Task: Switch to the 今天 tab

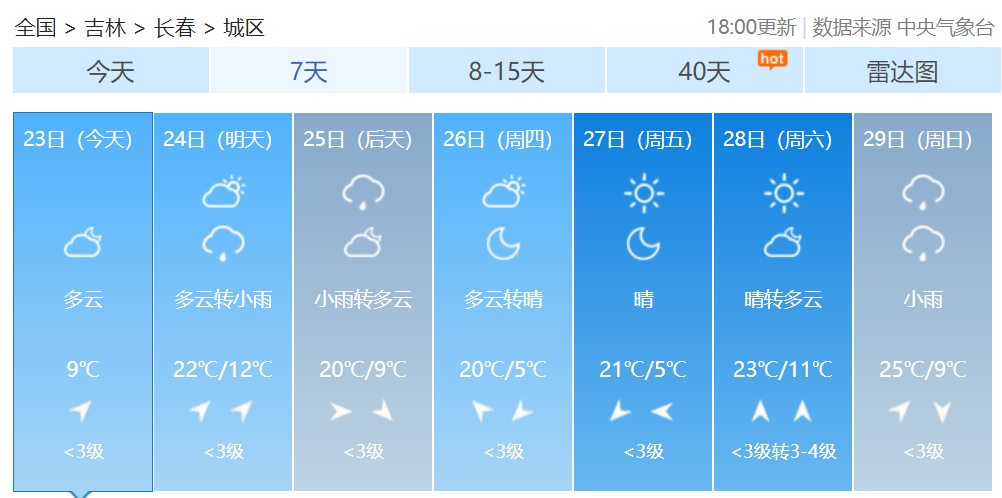Action: point(110,71)
